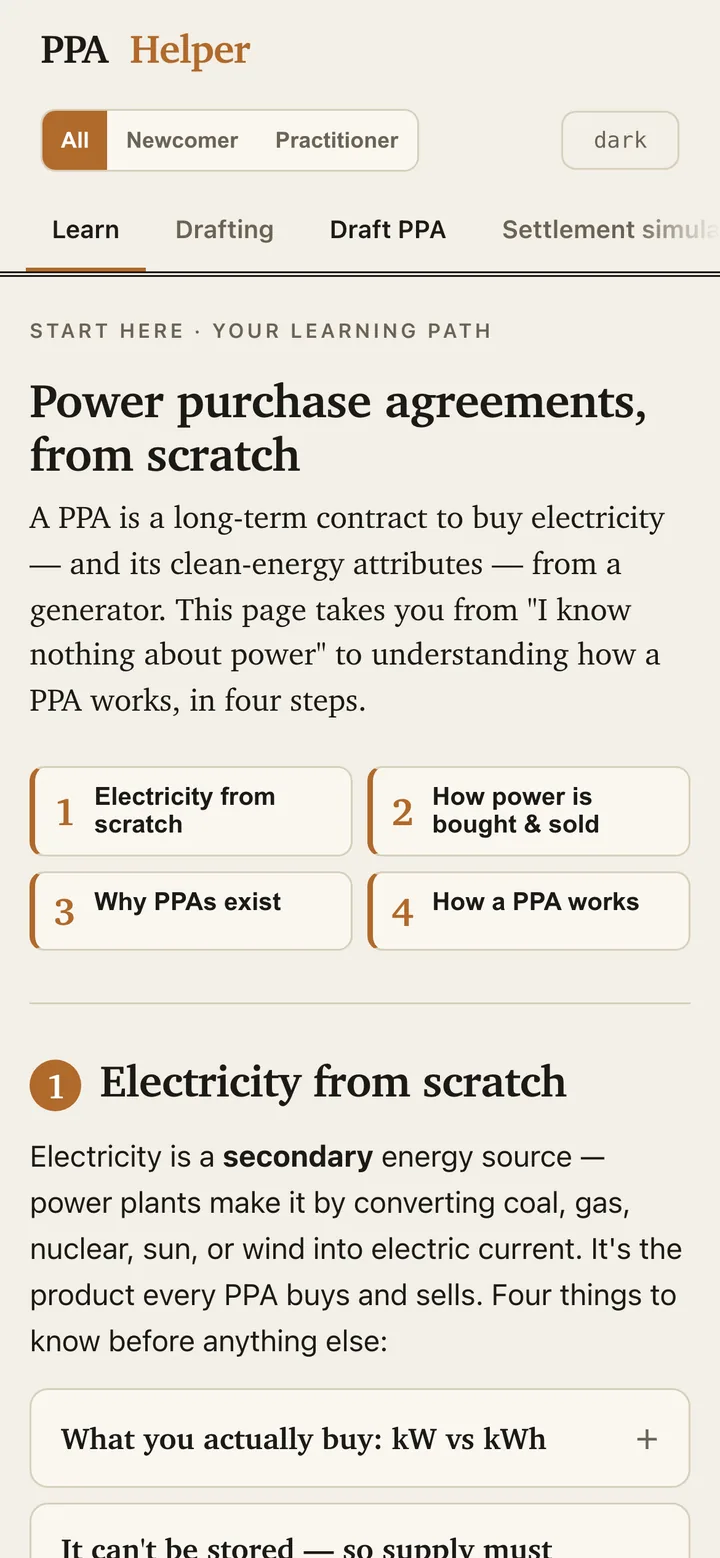The width and height of the screenshot is (720, 1558).
Task: Open step 4 How a PPA works
Action: [x=529, y=911]
